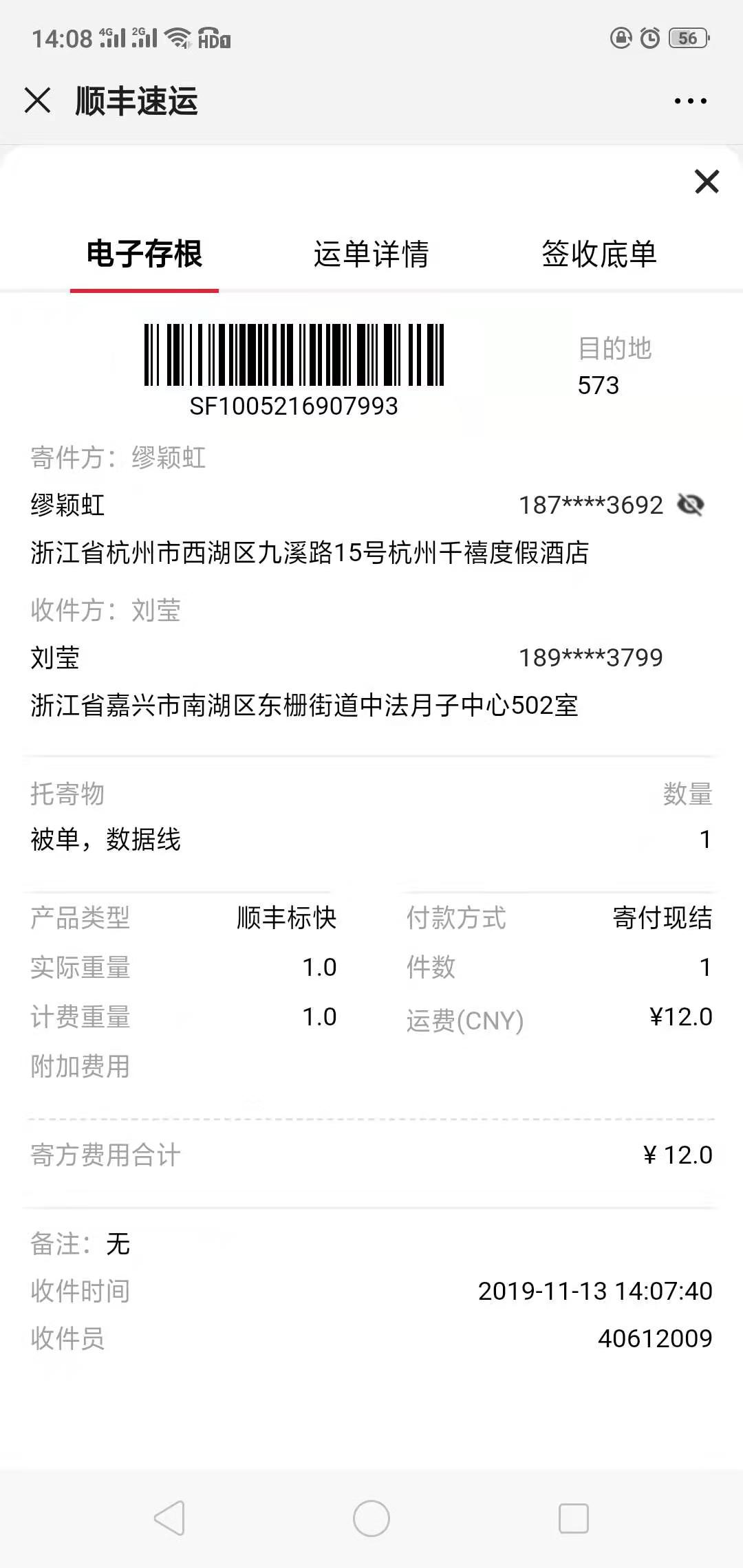
Task: Go back with the system back button
Action: pos(169,1518)
